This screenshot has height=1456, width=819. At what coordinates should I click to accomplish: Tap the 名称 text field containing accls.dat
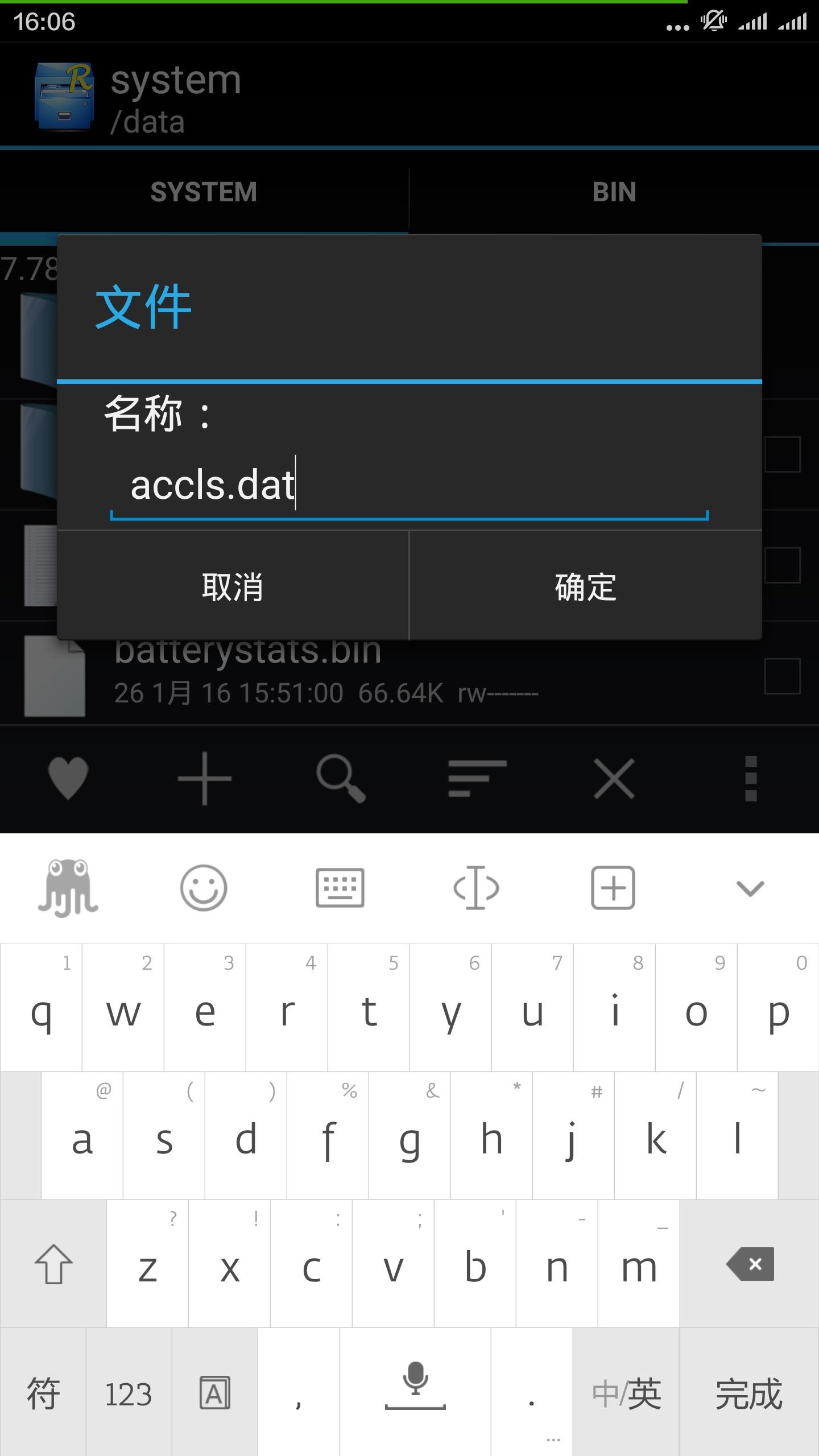[x=409, y=486]
